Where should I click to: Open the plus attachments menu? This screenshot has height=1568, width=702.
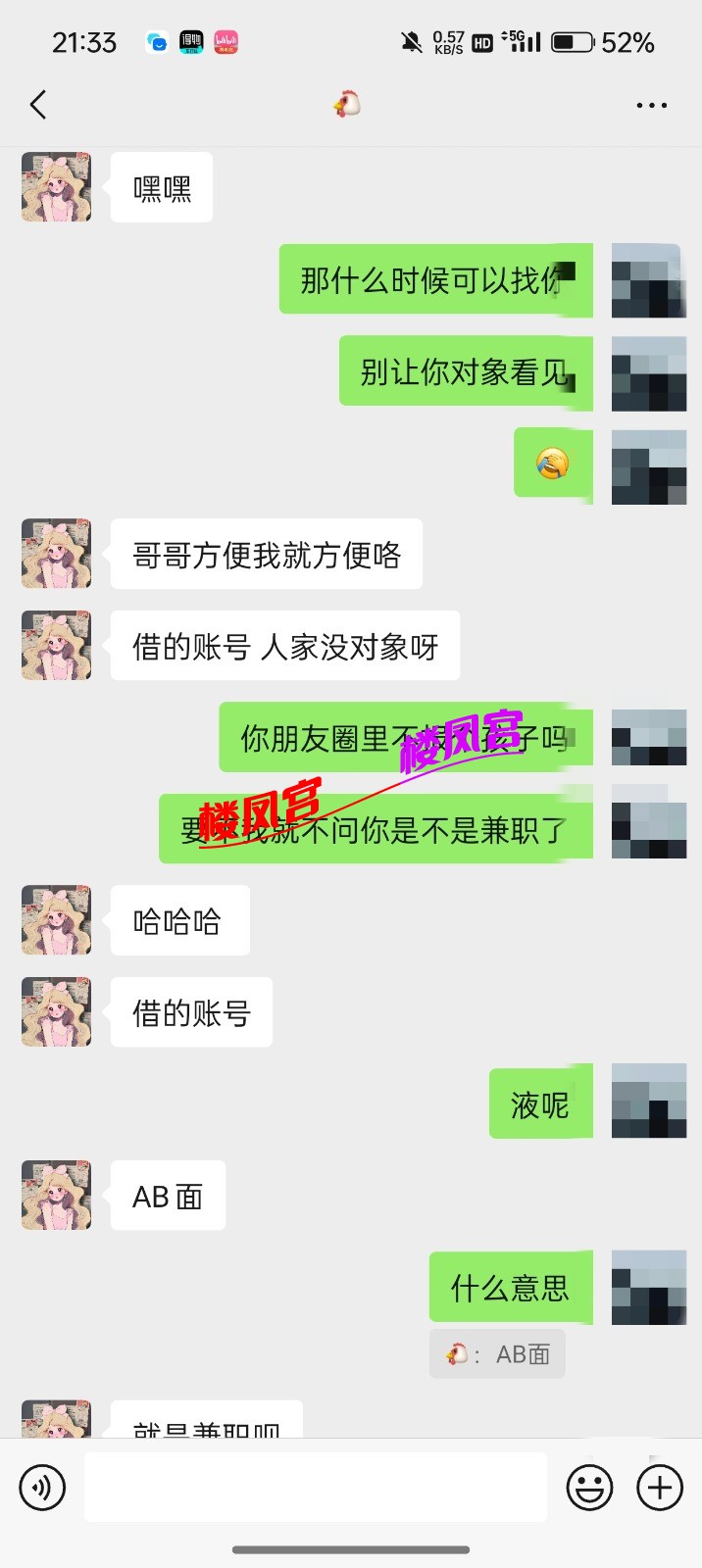click(x=660, y=1488)
